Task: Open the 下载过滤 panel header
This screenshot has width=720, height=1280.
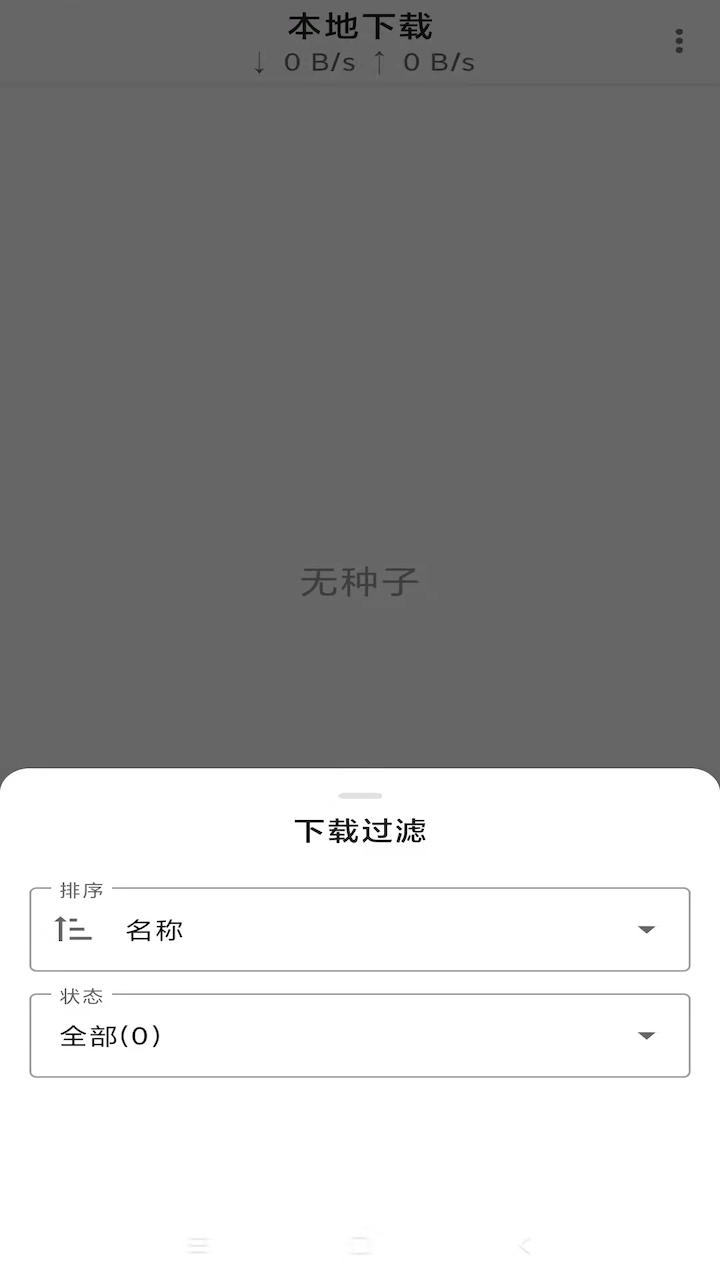Action: [x=360, y=831]
